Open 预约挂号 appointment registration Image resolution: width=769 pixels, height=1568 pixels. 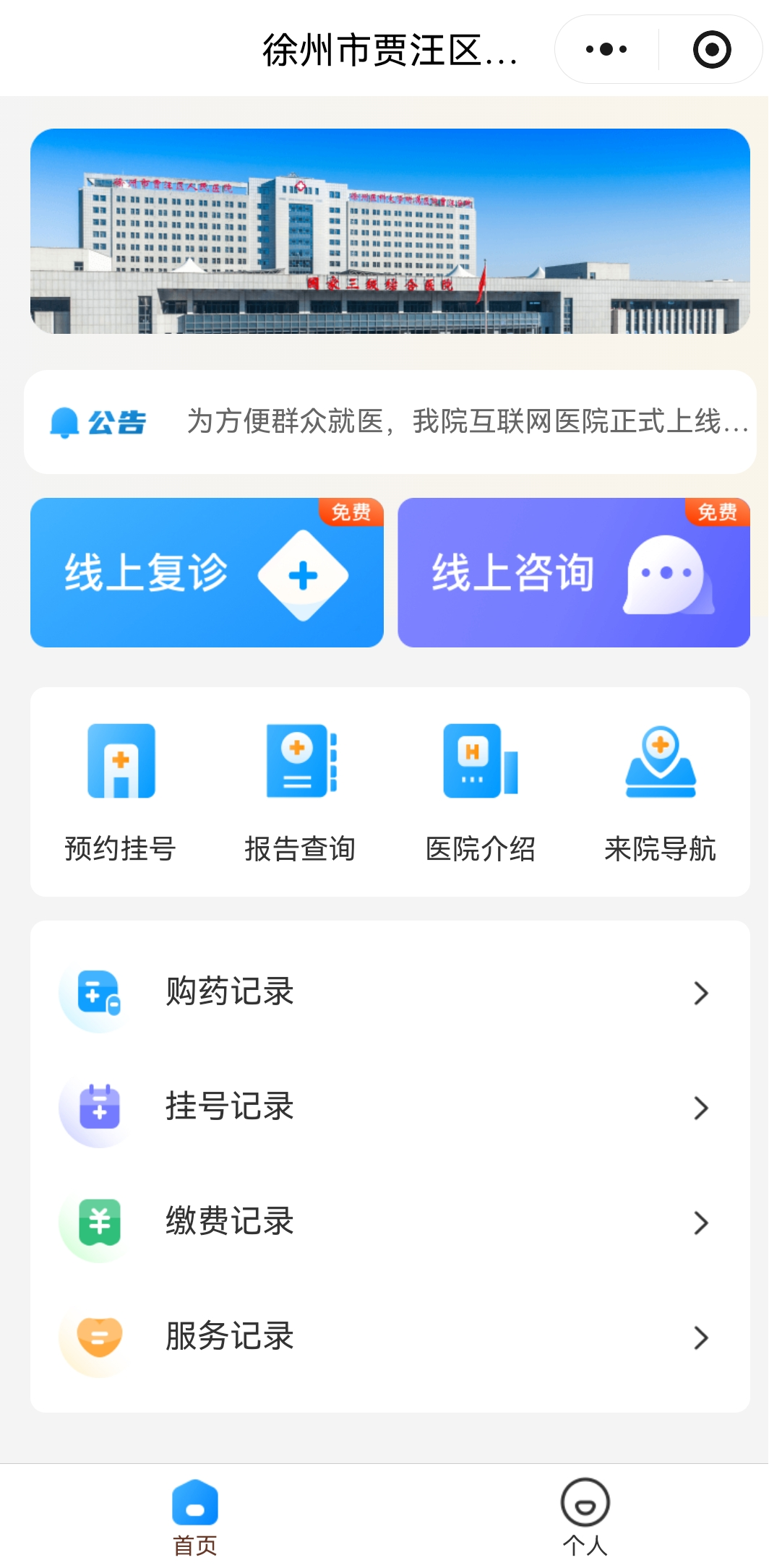[x=121, y=793]
